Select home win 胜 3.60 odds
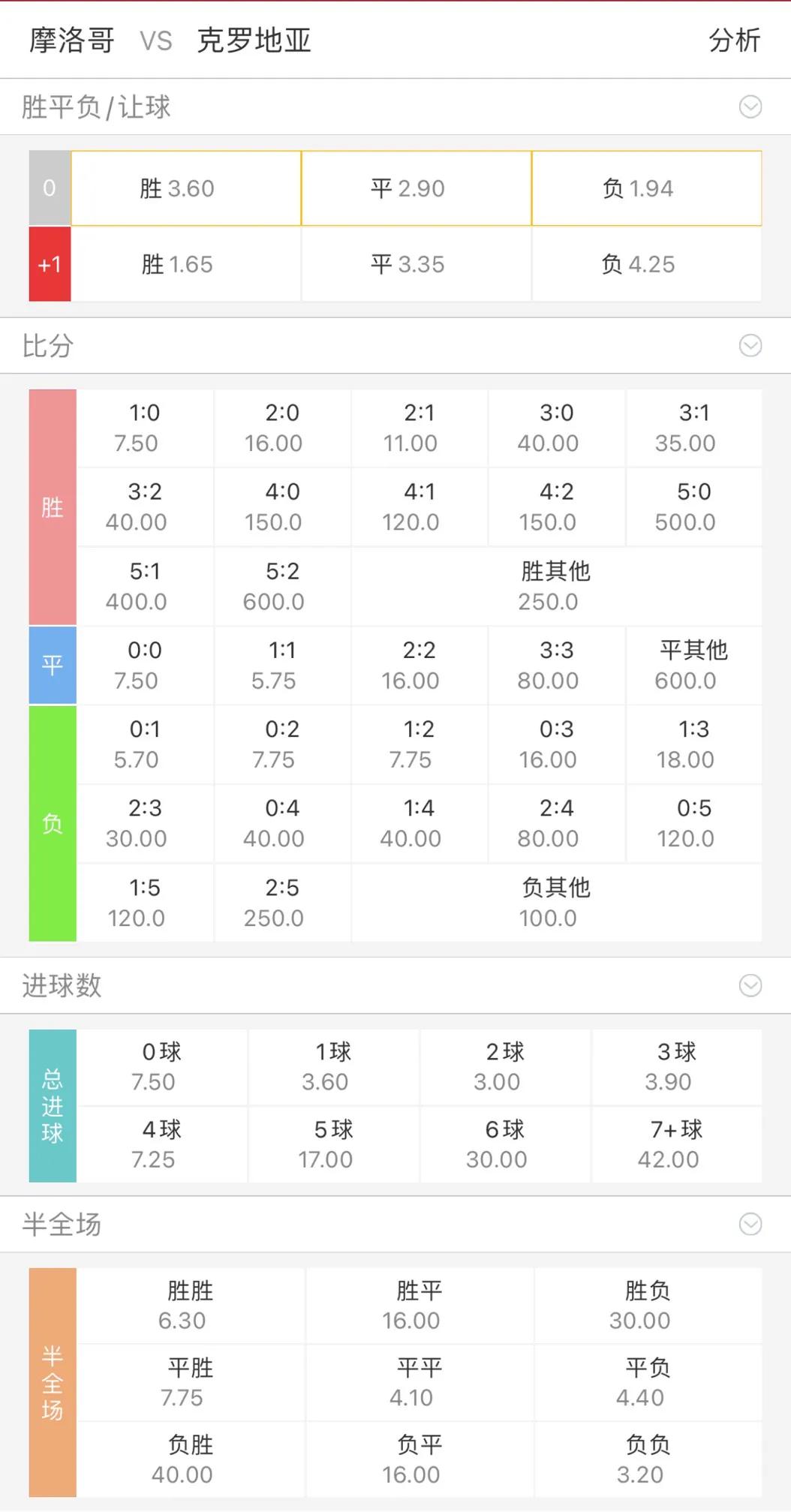The image size is (791, 1512). point(185,188)
